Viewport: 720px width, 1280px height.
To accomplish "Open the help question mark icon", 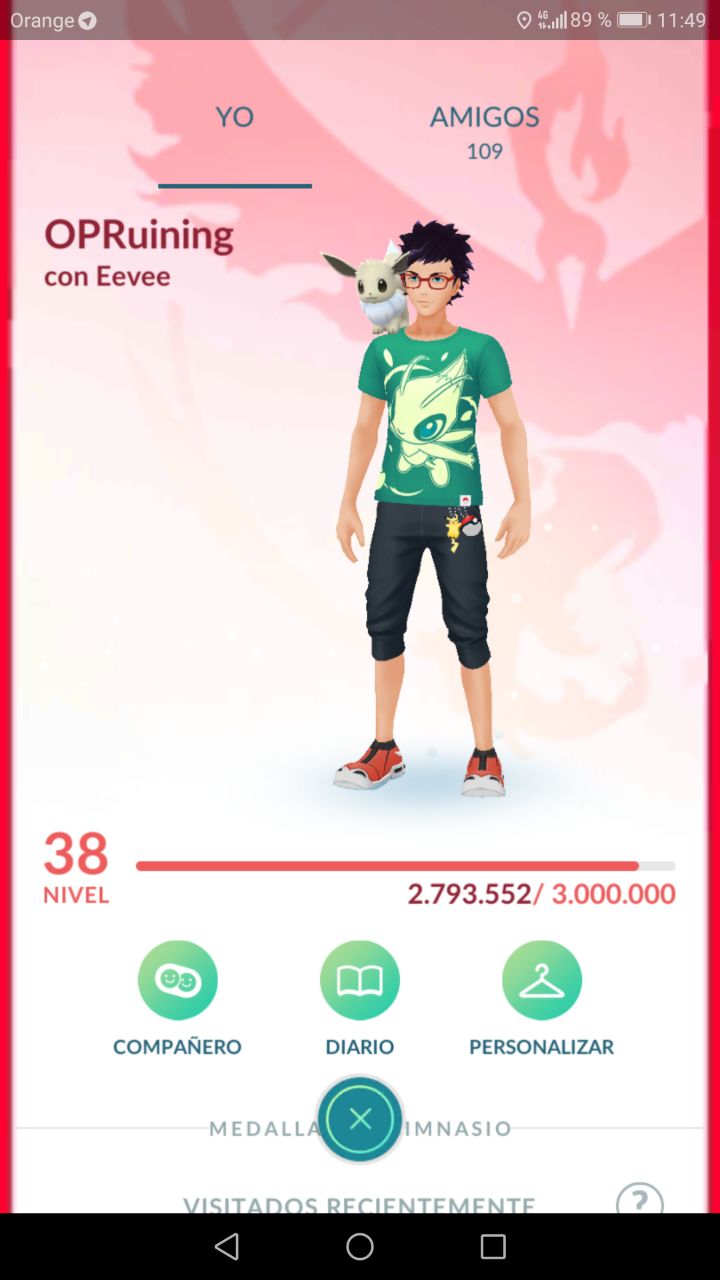I will pos(639,1198).
